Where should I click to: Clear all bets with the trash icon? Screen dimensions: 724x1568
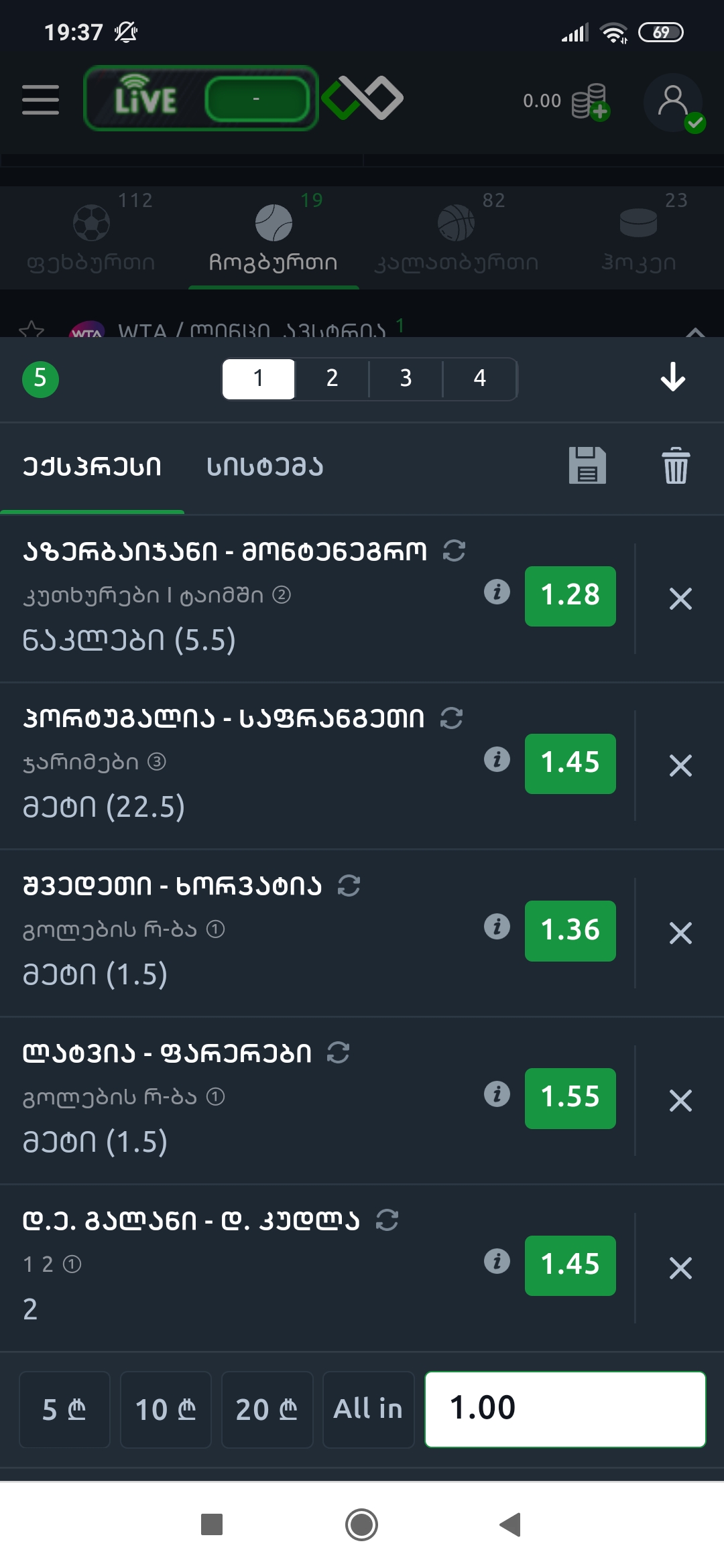pos(675,466)
